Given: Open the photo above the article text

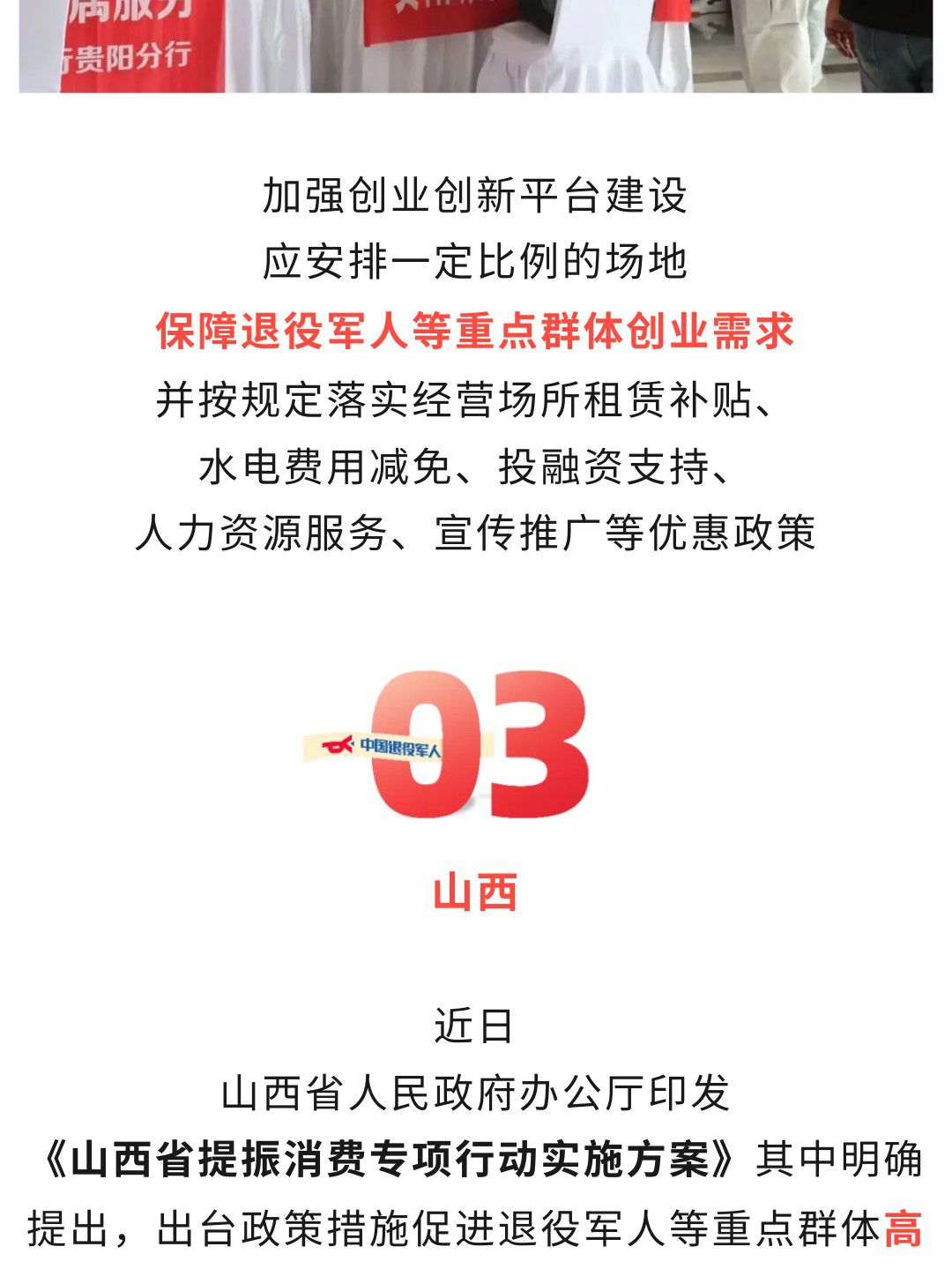Looking at the screenshot, I should [476, 44].
